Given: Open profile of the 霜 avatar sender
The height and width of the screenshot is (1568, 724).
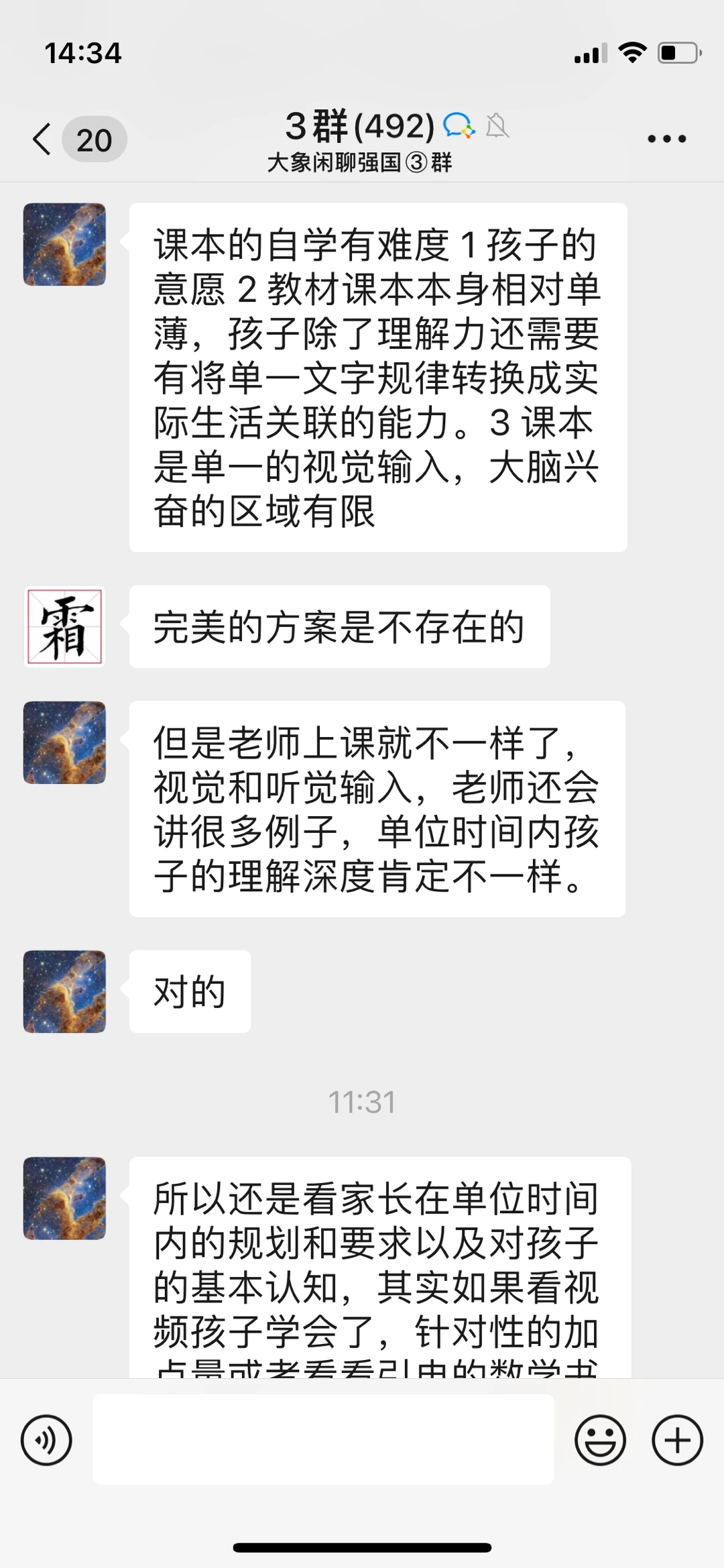Looking at the screenshot, I should 64,626.
